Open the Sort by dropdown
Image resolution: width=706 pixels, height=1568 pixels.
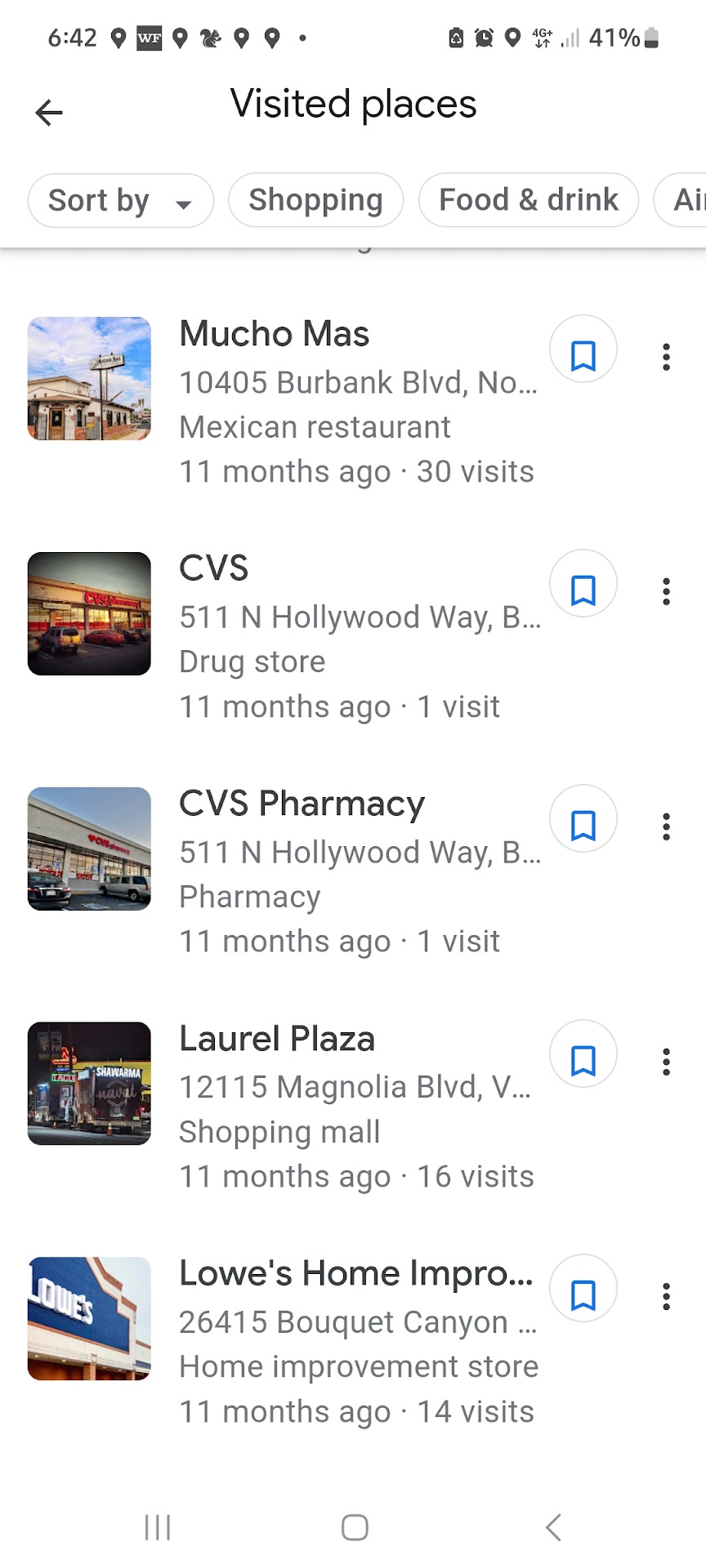120,201
